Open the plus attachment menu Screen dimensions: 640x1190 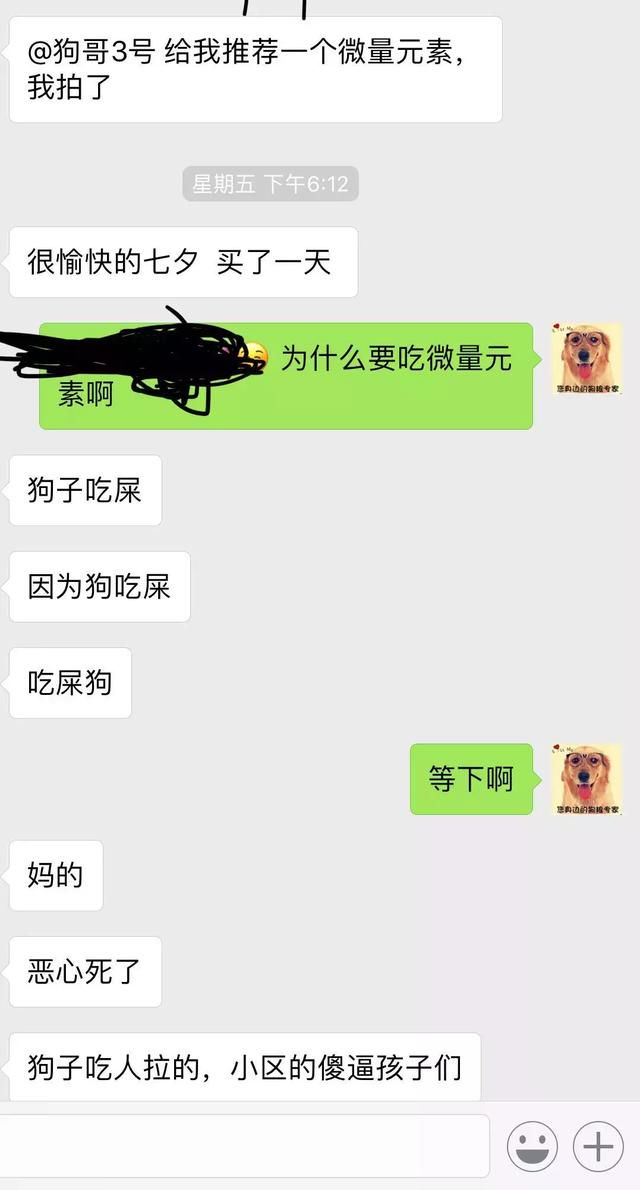(598, 1146)
